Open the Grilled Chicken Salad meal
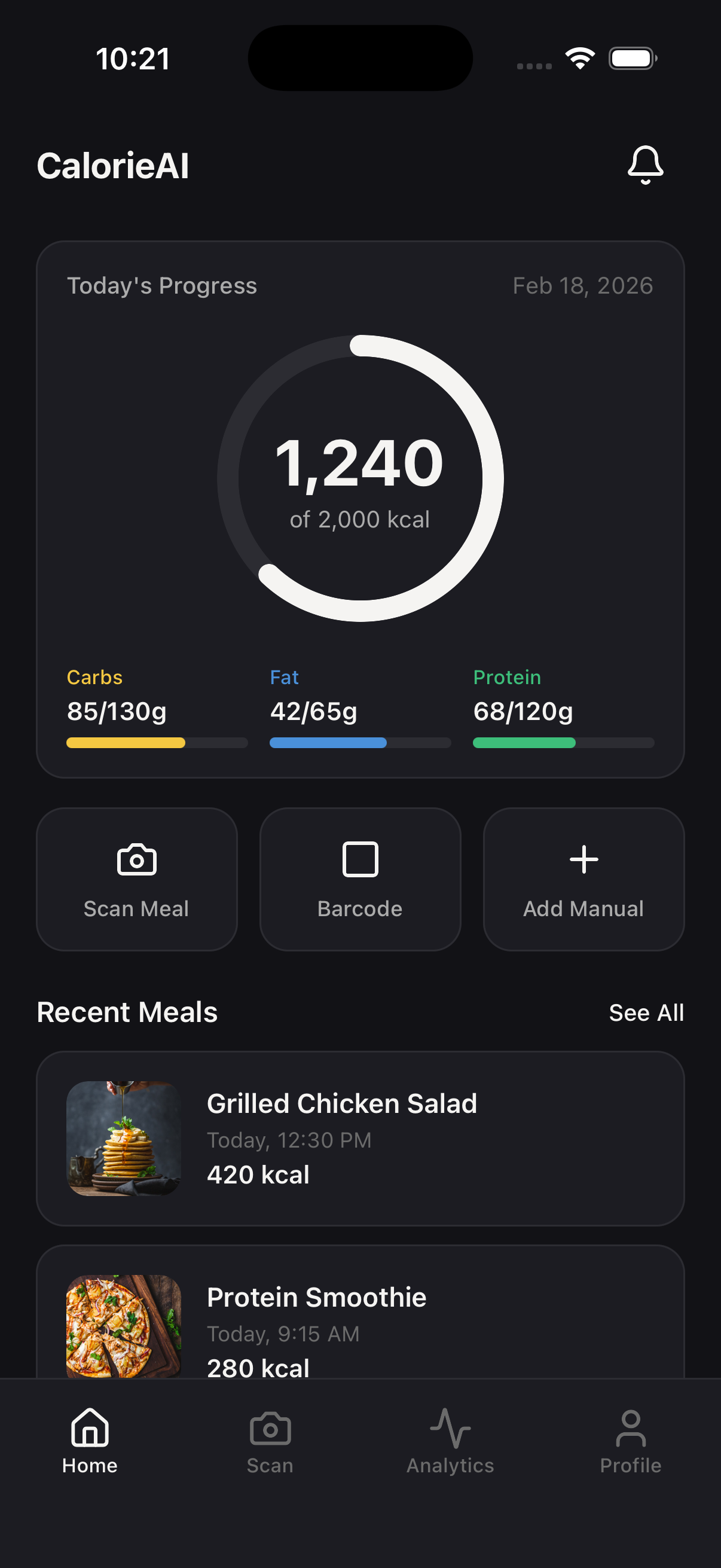 click(x=360, y=1137)
